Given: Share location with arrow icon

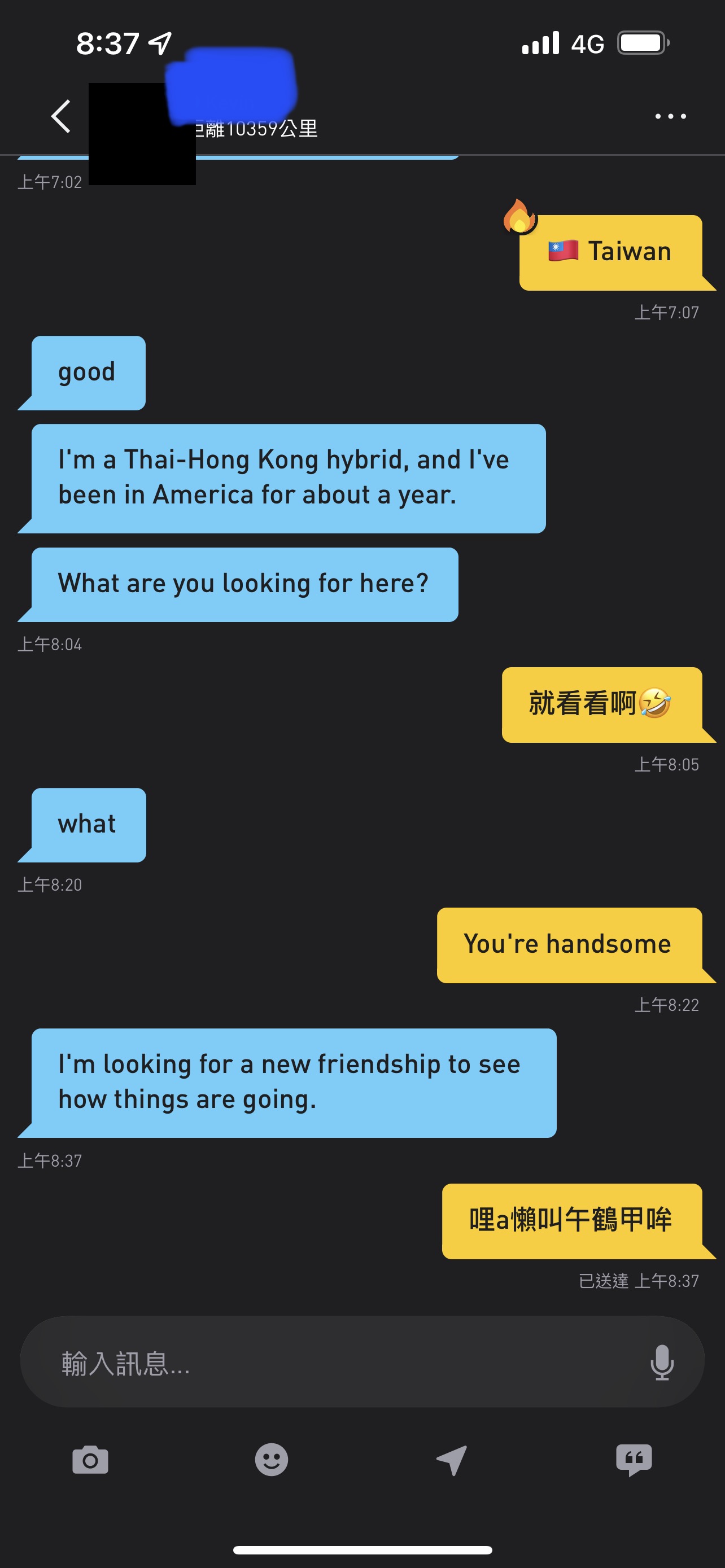Looking at the screenshot, I should click(x=452, y=1460).
